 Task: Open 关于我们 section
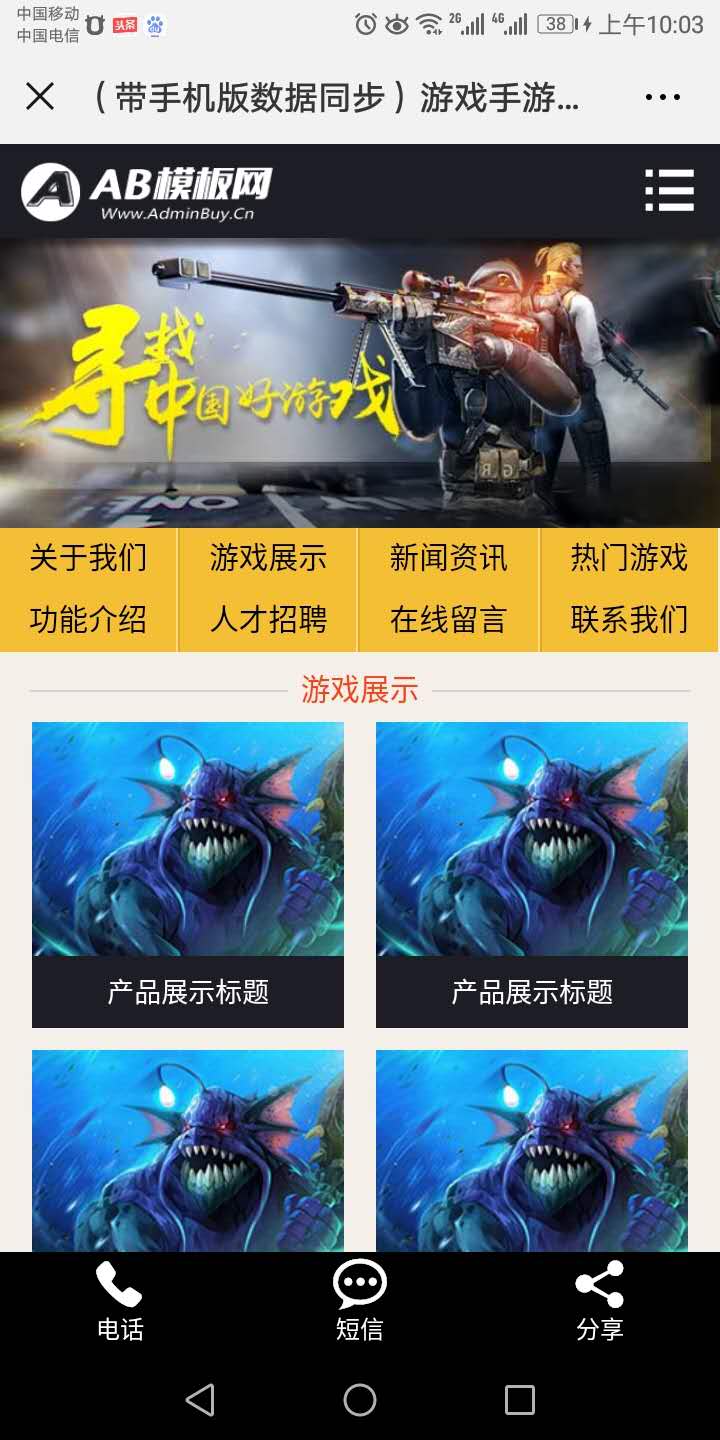[x=88, y=558]
